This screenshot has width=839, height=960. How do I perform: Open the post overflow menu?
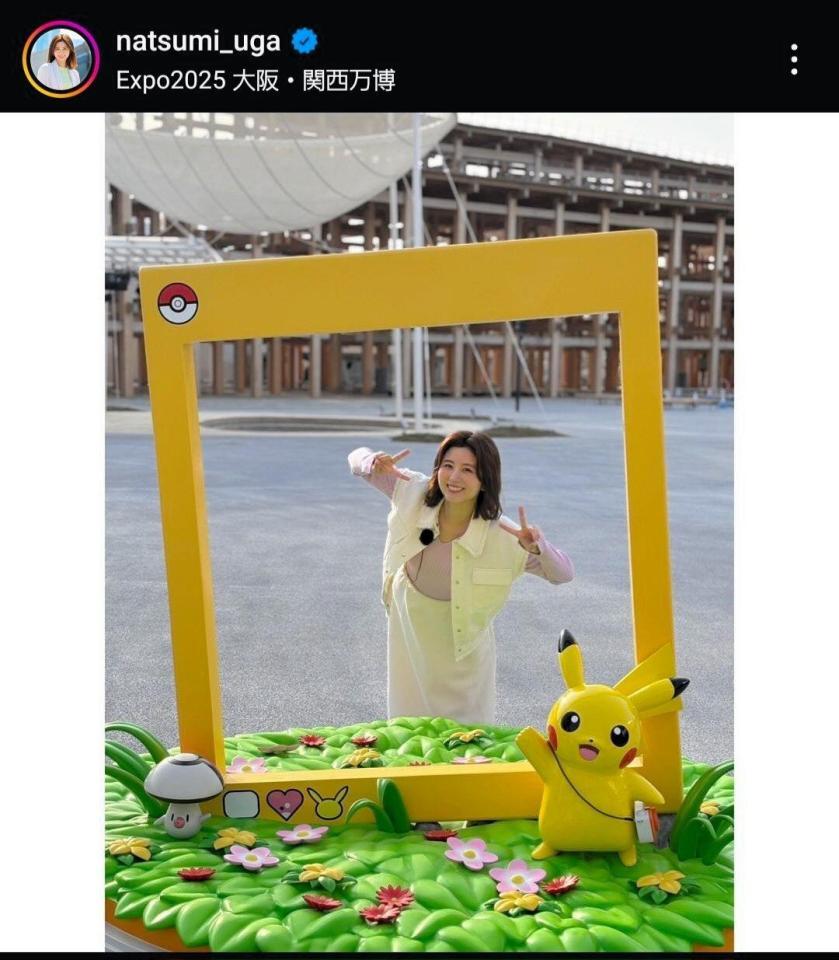tap(793, 59)
